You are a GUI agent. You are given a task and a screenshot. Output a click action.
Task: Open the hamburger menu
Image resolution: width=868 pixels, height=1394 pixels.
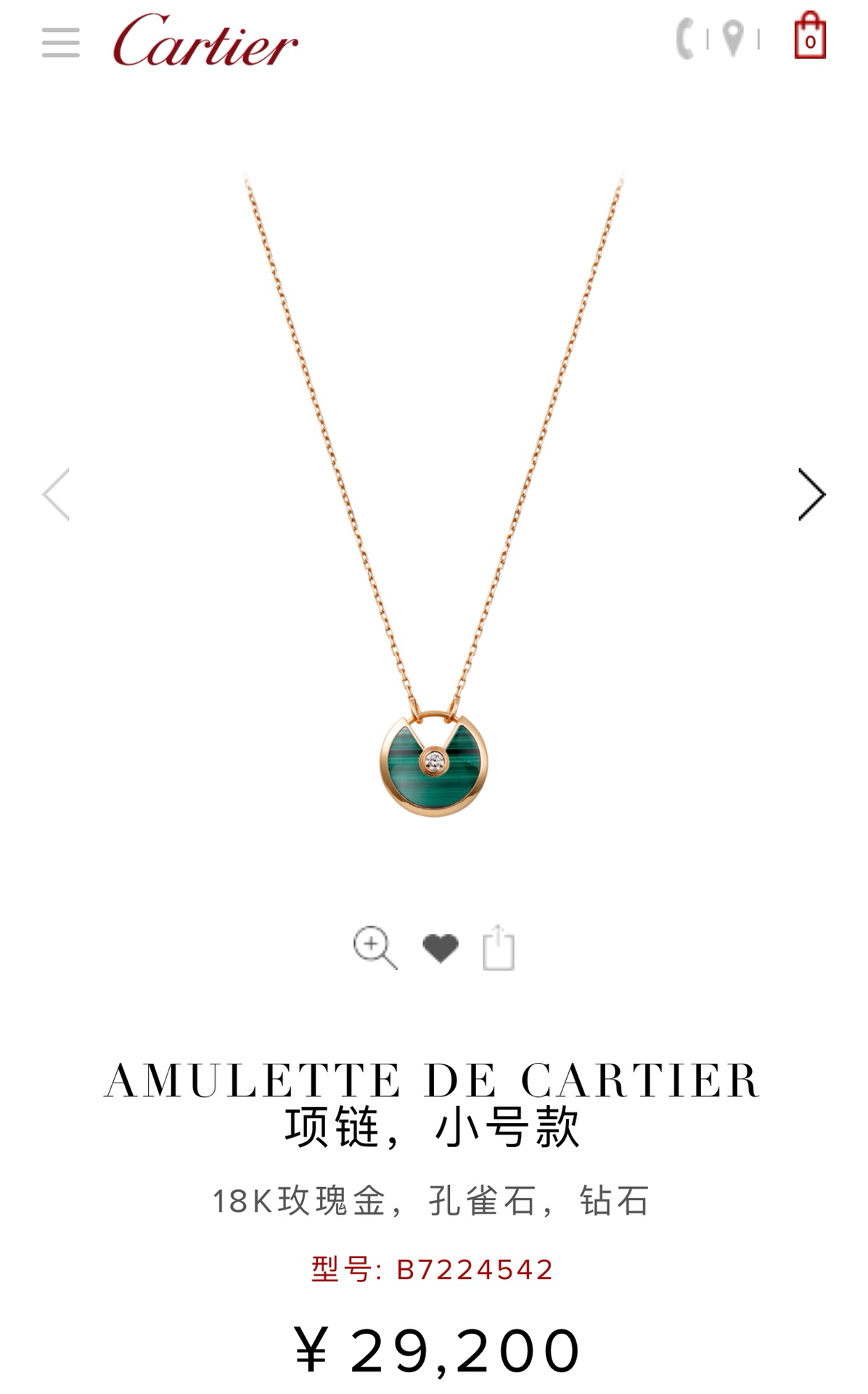pyautogui.click(x=61, y=43)
